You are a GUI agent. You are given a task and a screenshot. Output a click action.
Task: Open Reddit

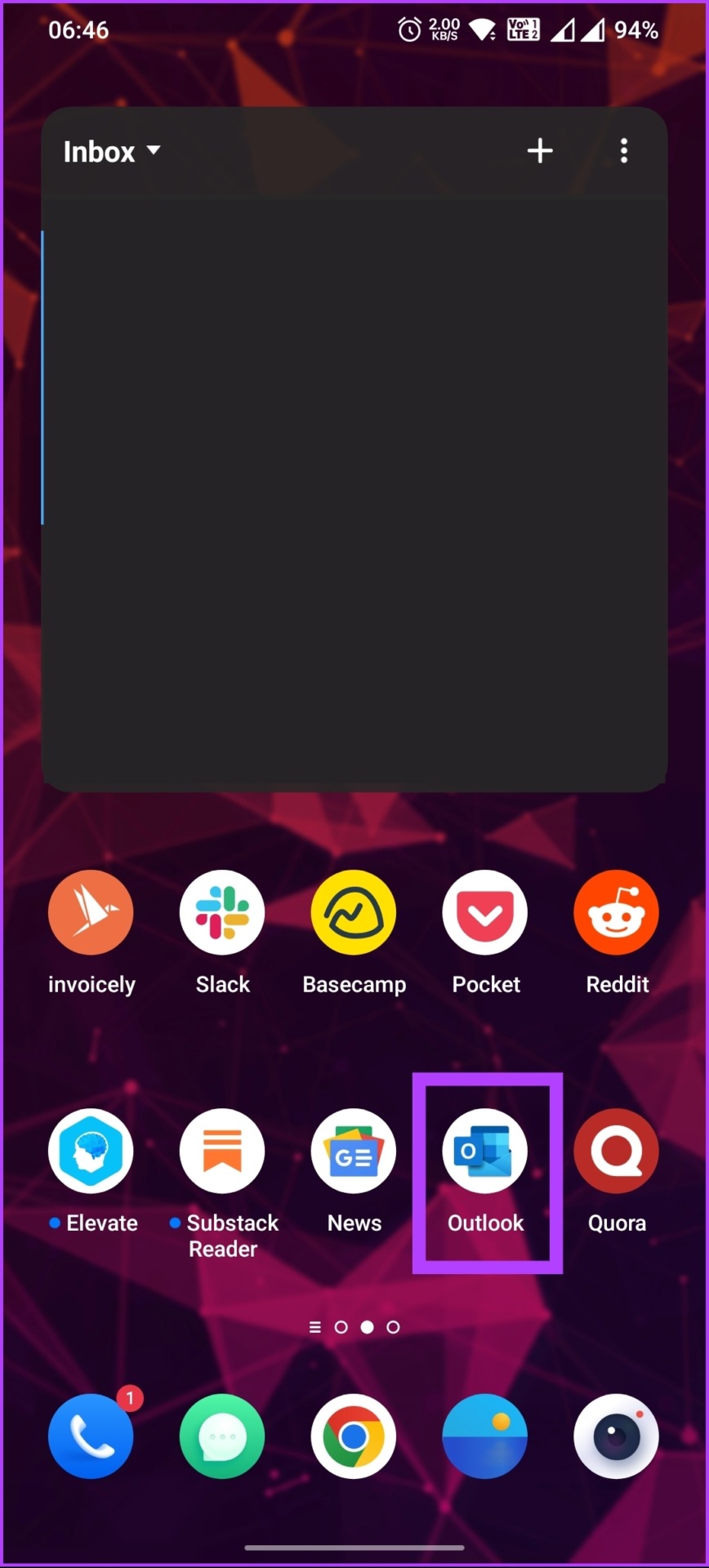click(x=617, y=912)
